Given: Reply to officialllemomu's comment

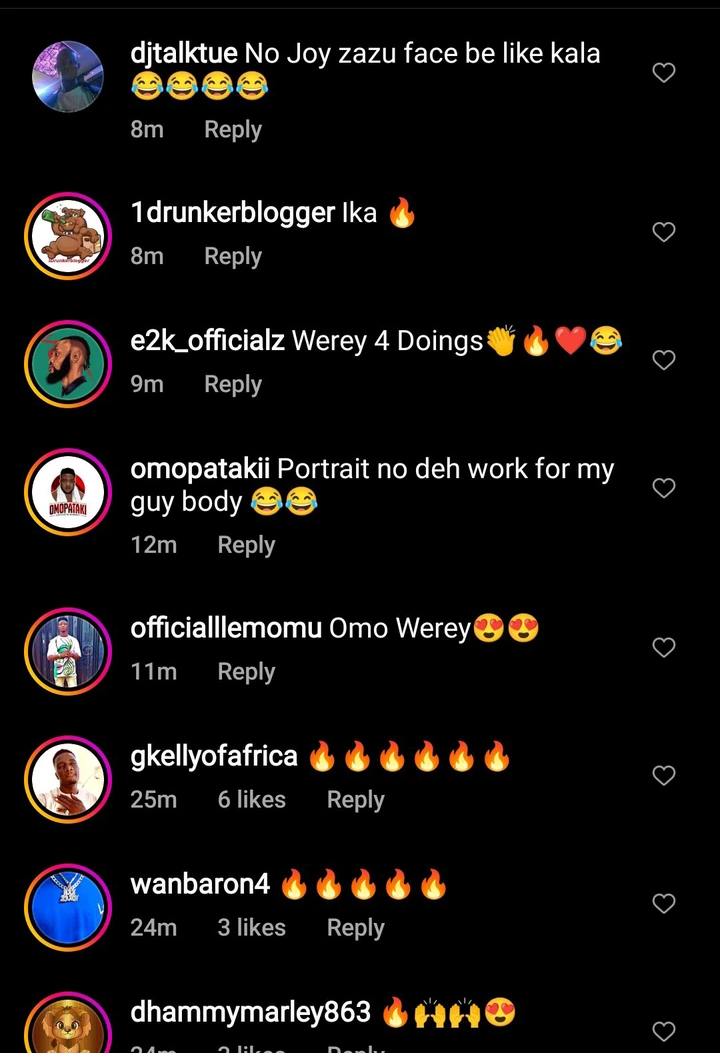Looking at the screenshot, I should [246, 672].
